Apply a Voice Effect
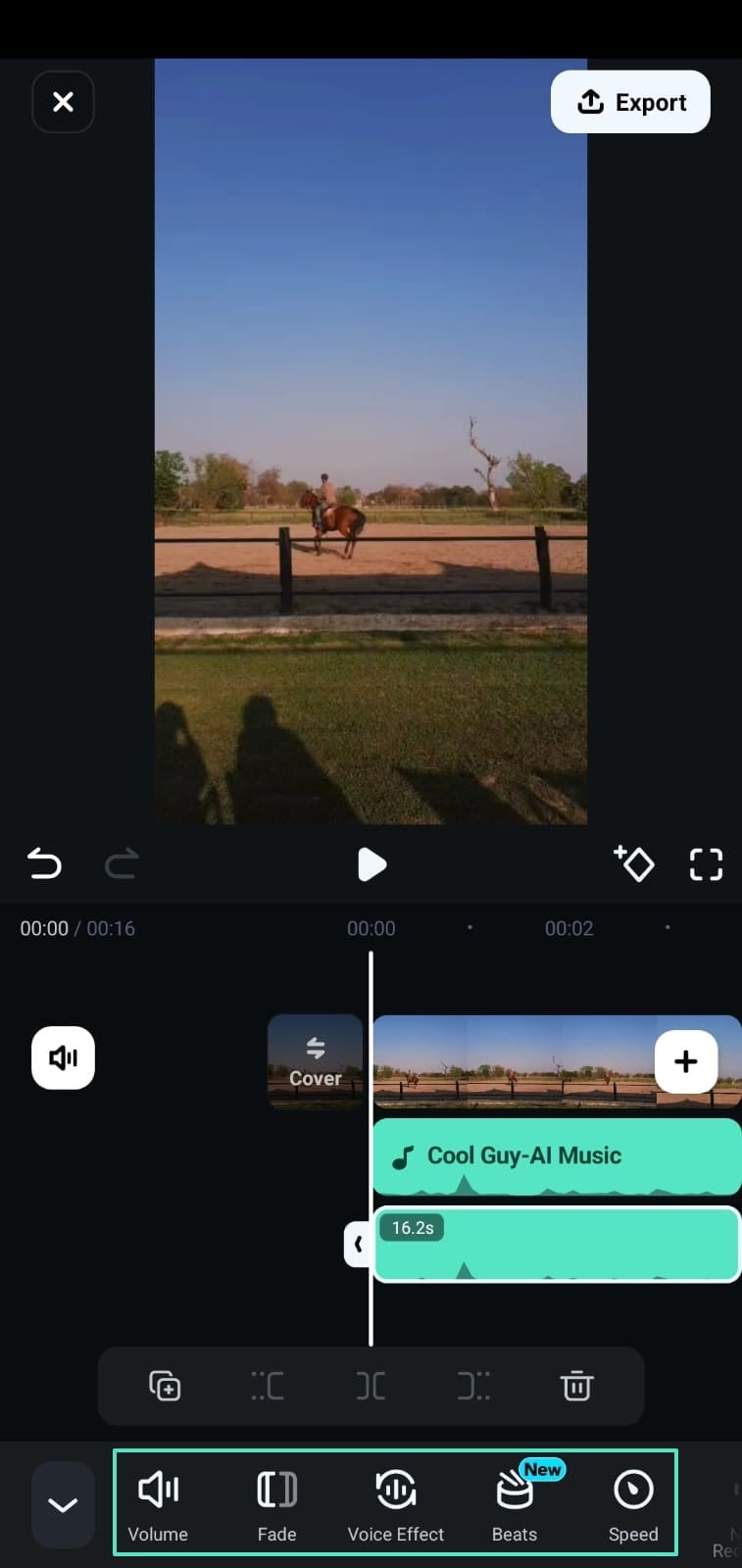Viewport: 742px width, 1568px height. point(396,1503)
